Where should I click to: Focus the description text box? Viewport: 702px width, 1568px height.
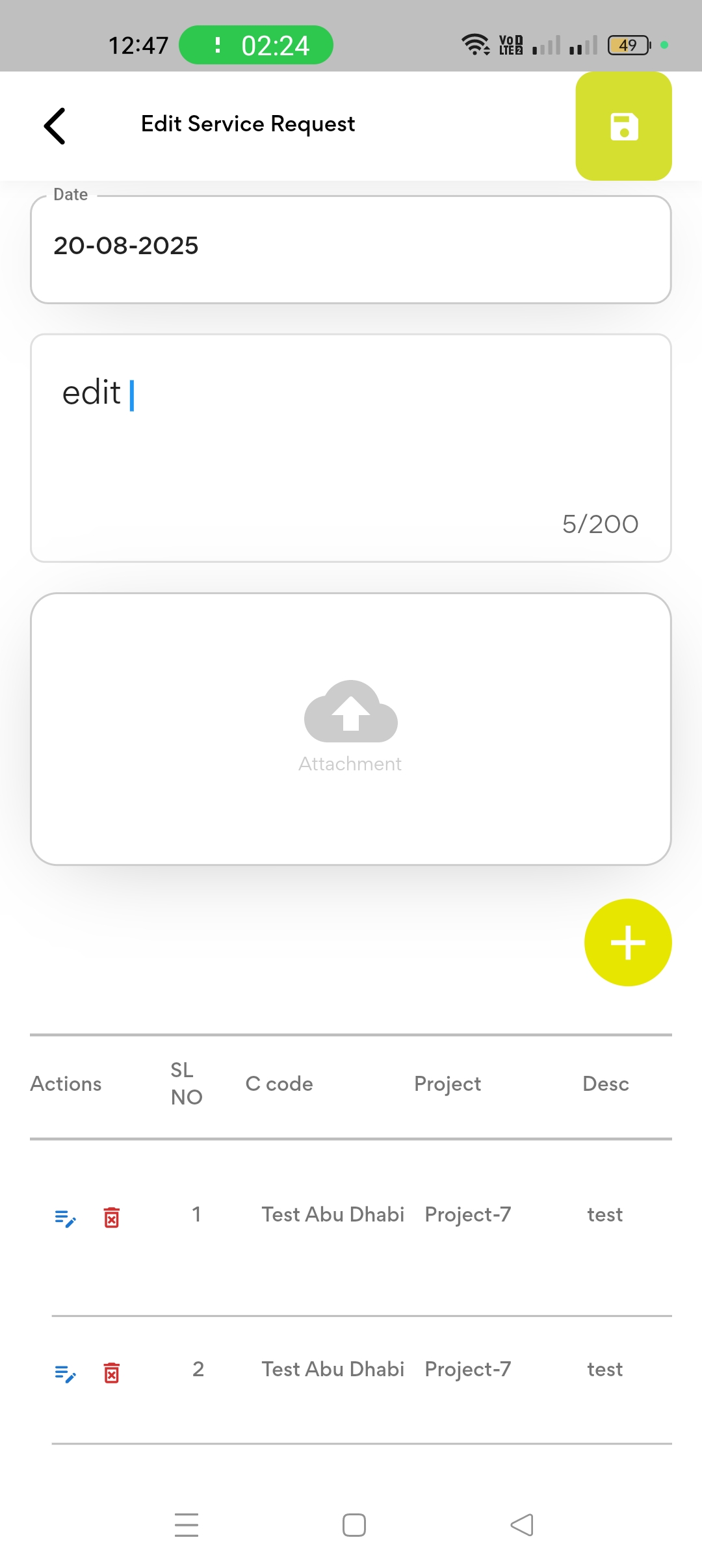[351, 447]
